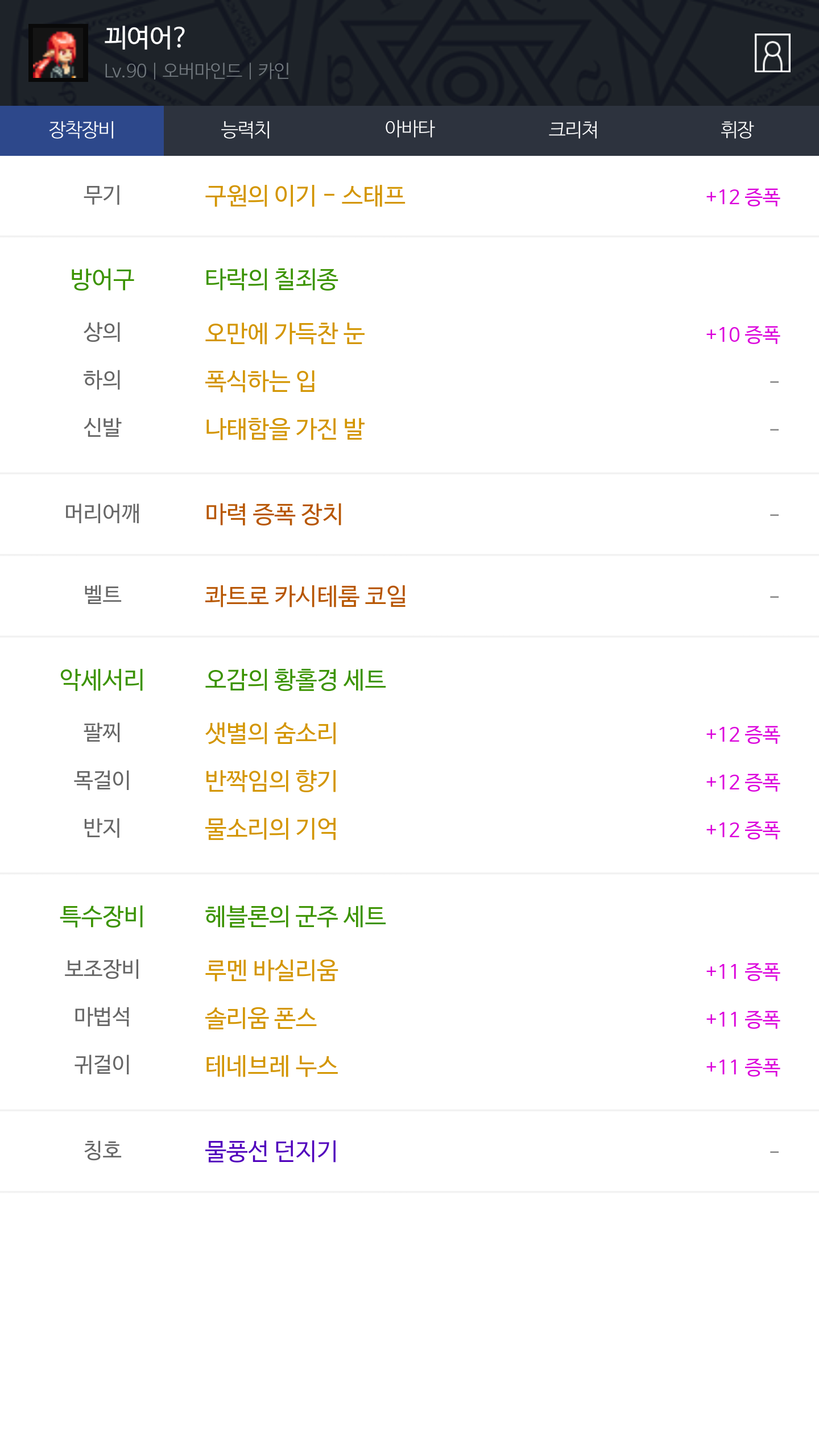Screen dimensions: 819x1456
Task: Switch to the 아바타 tab
Action: pyautogui.click(x=409, y=130)
